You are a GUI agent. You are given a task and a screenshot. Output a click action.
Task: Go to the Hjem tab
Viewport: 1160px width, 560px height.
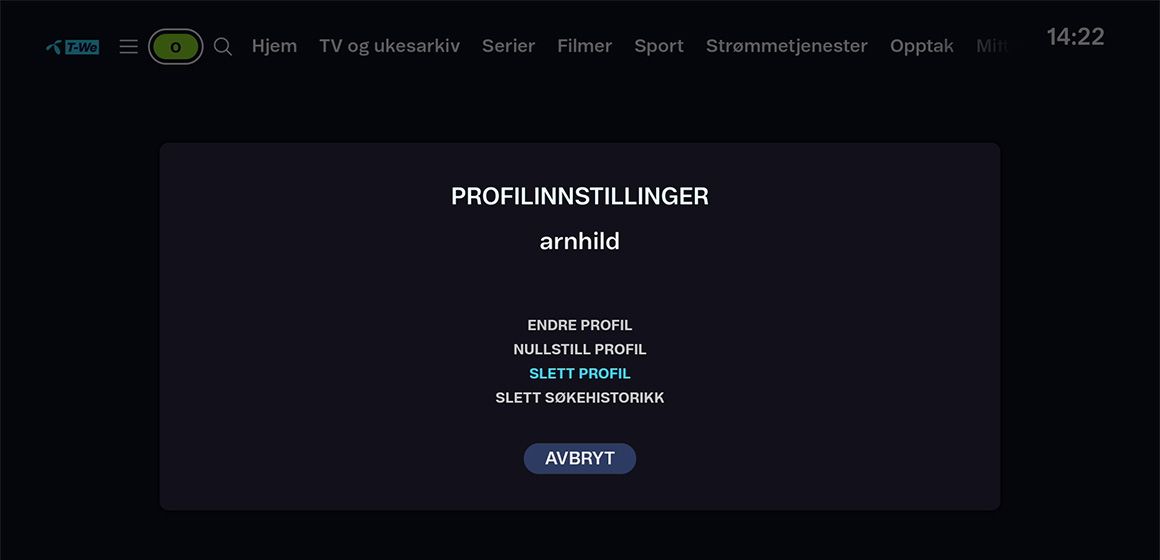[x=274, y=46]
